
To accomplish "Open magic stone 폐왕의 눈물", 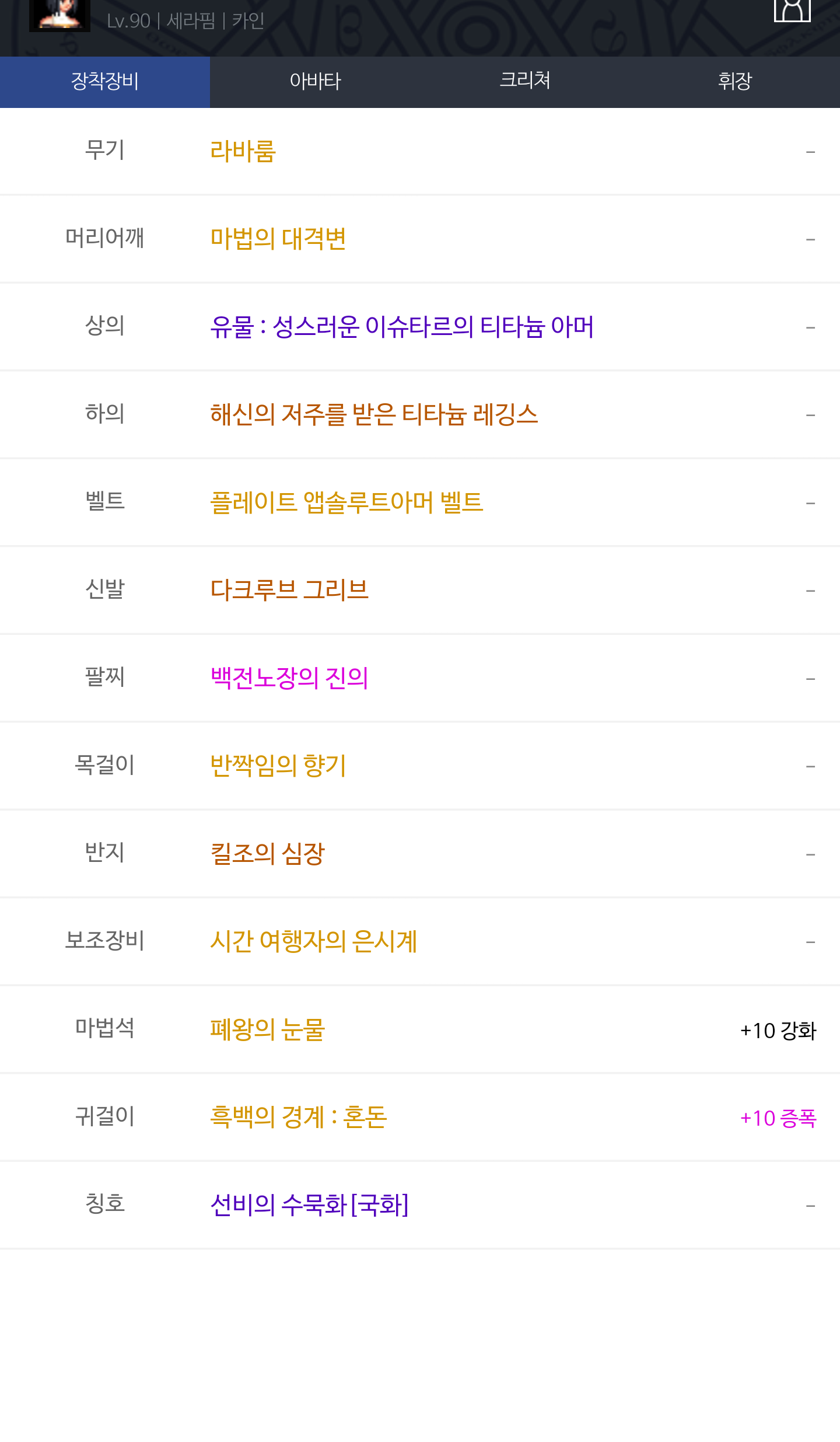I will pyautogui.click(x=267, y=1029).
